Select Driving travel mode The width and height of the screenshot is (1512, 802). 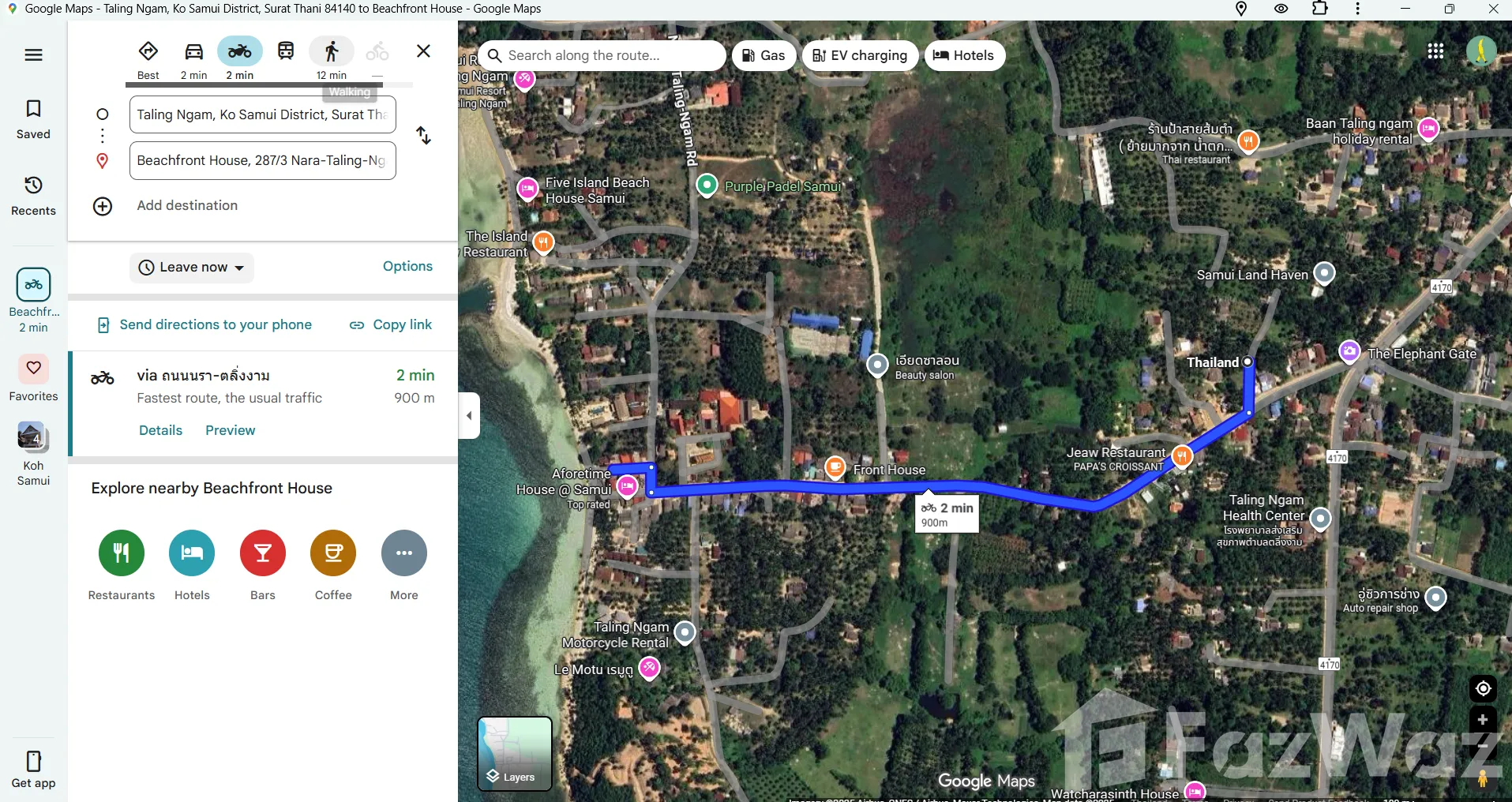[193, 52]
